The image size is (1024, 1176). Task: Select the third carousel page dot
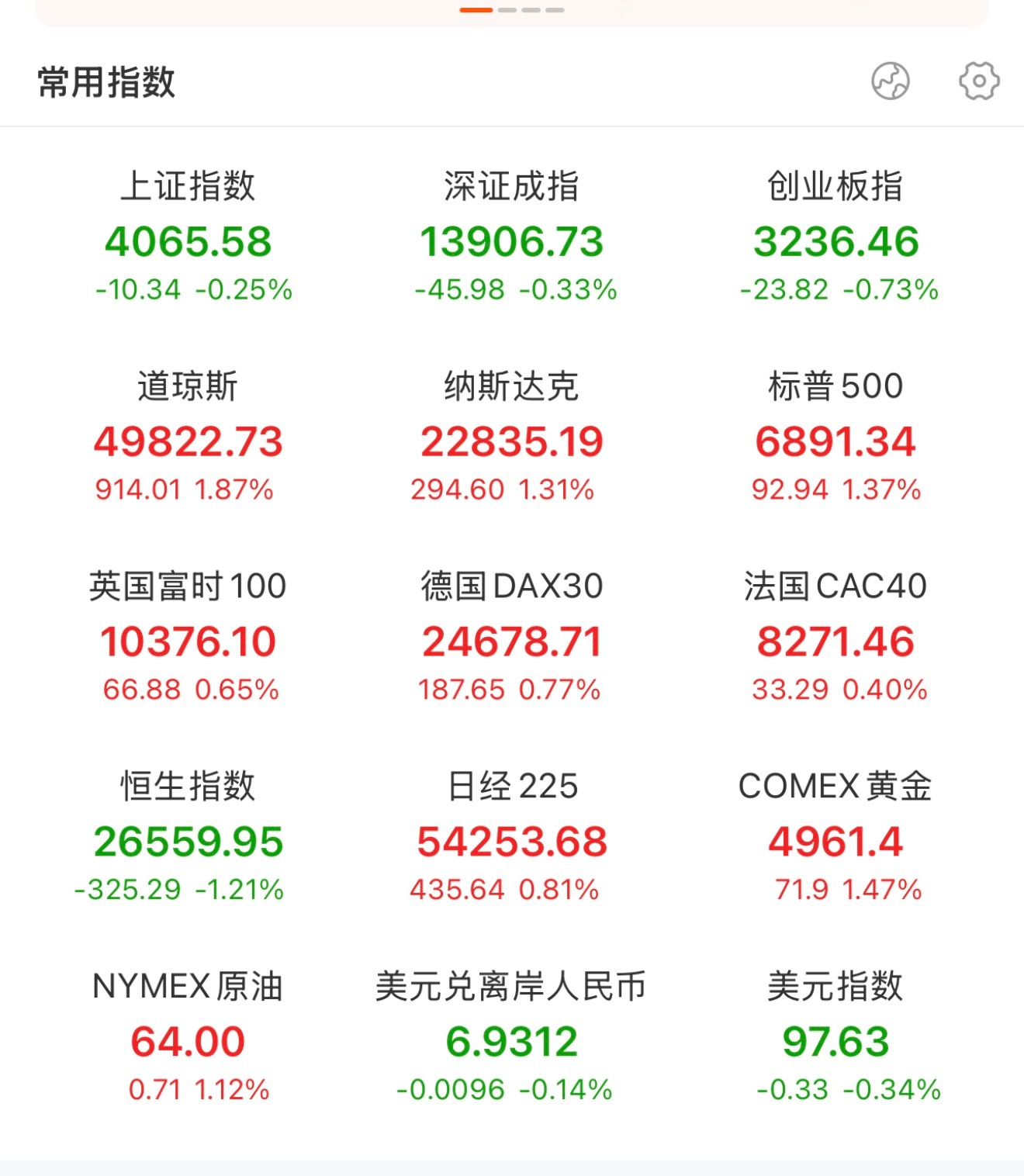pyautogui.click(x=530, y=11)
